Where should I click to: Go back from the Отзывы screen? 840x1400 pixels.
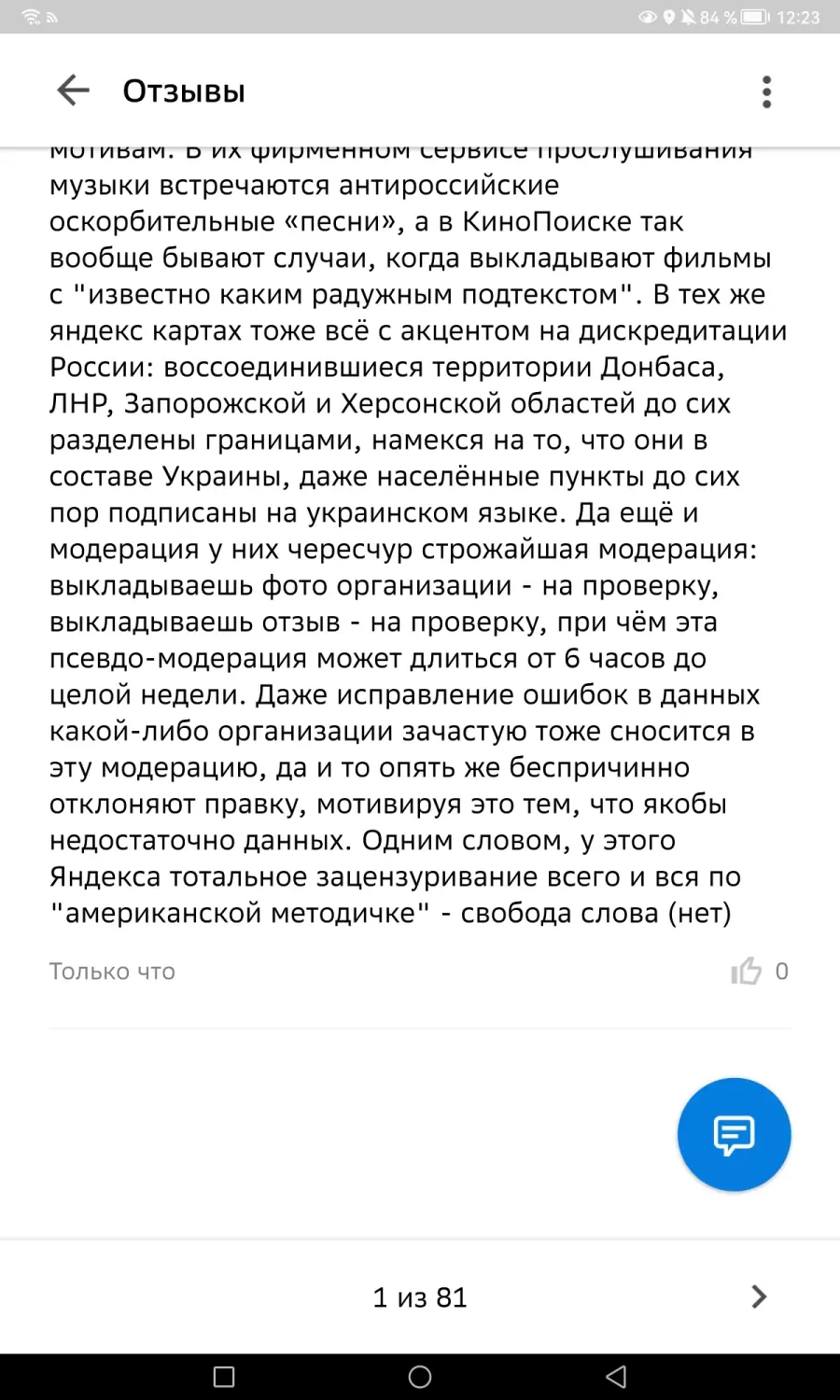pos(73,91)
